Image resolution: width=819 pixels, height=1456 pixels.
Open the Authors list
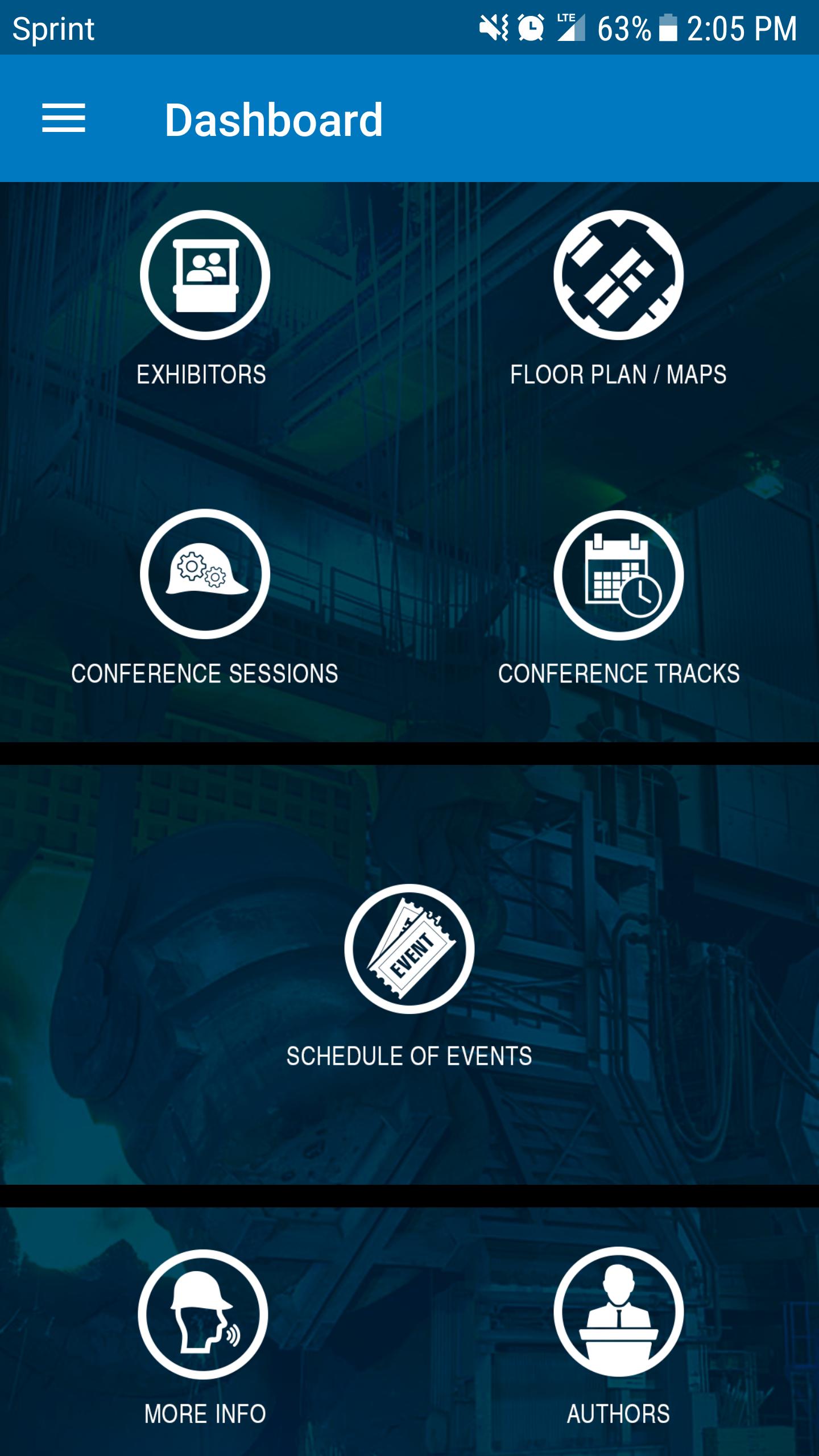tap(618, 1312)
